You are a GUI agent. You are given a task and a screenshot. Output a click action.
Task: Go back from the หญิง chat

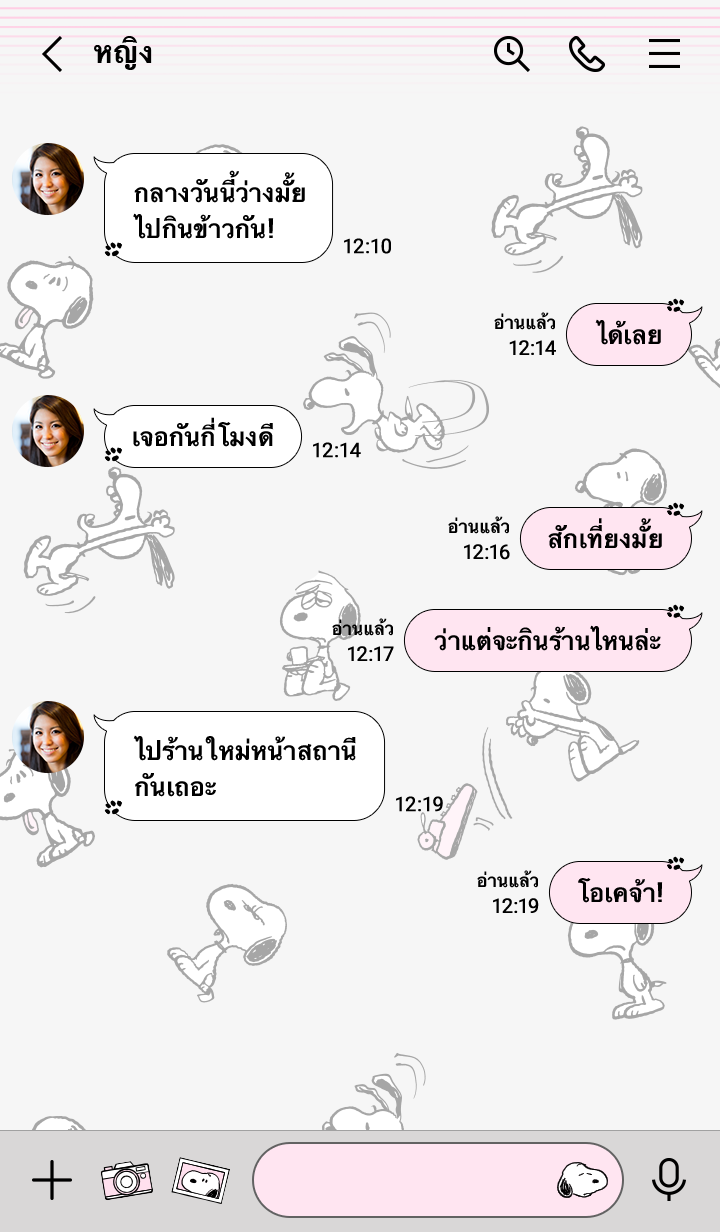(52, 54)
